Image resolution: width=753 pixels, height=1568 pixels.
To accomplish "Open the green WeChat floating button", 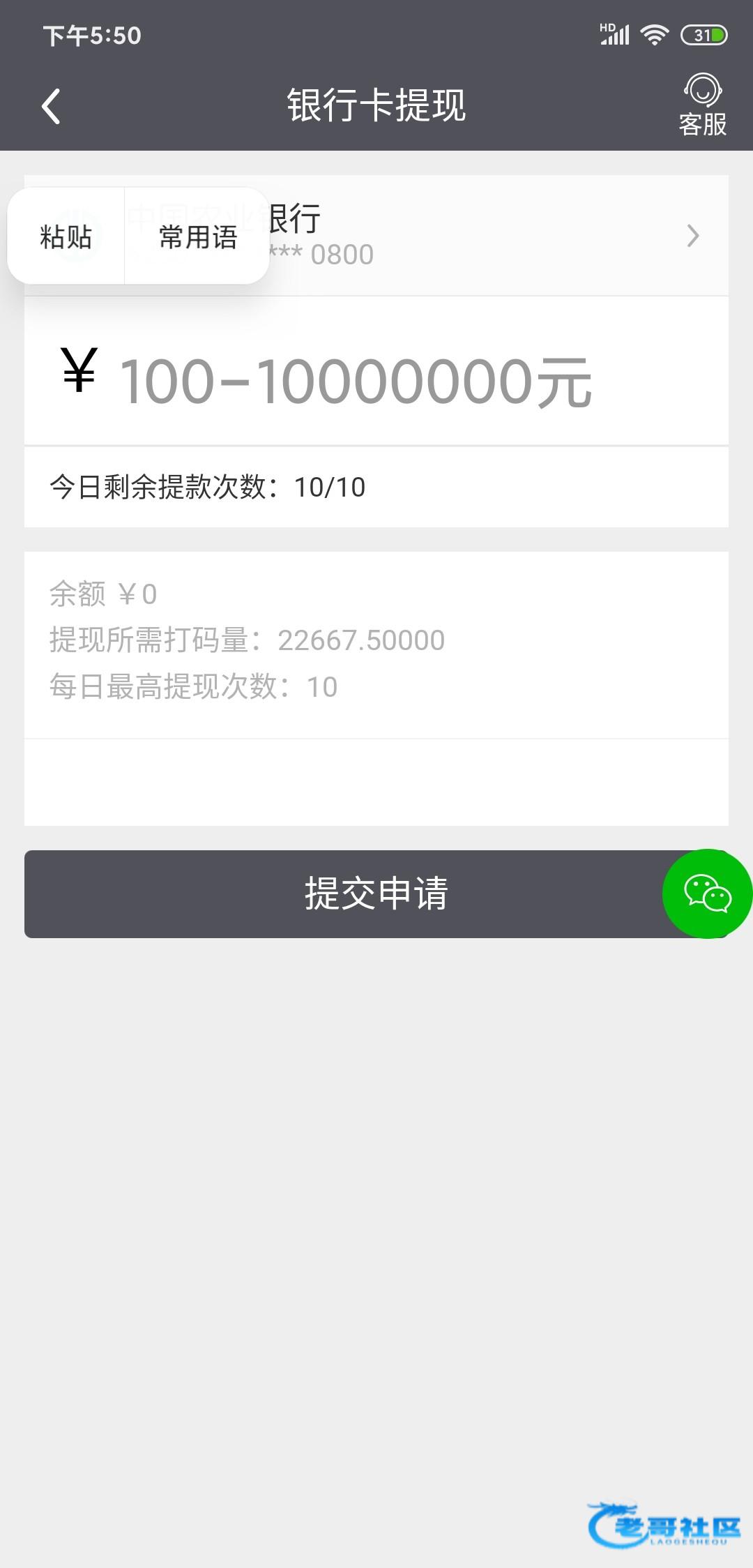I will 707,894.
